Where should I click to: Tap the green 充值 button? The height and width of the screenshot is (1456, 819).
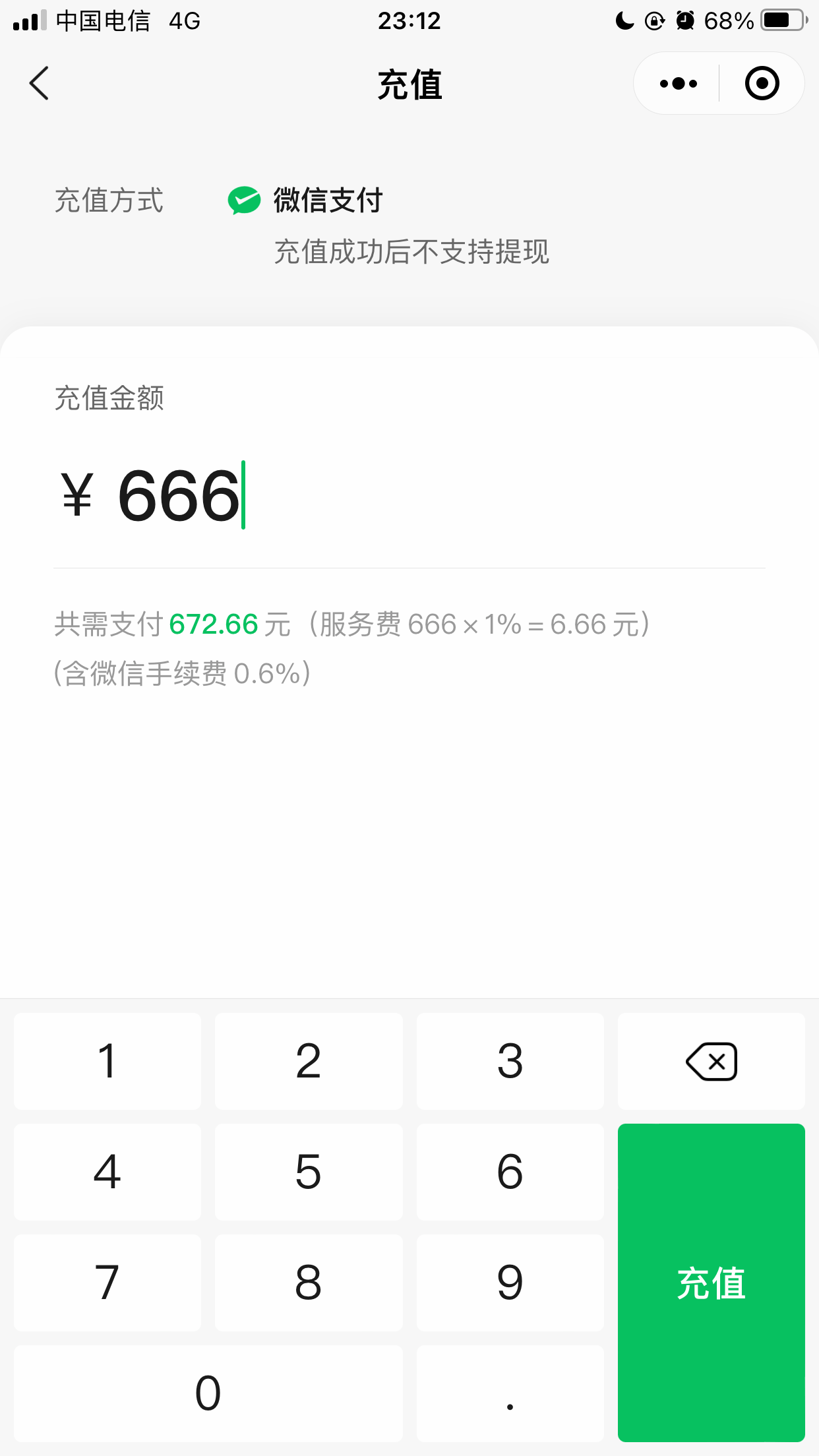pyautogui.click(x=711, y=1283)
